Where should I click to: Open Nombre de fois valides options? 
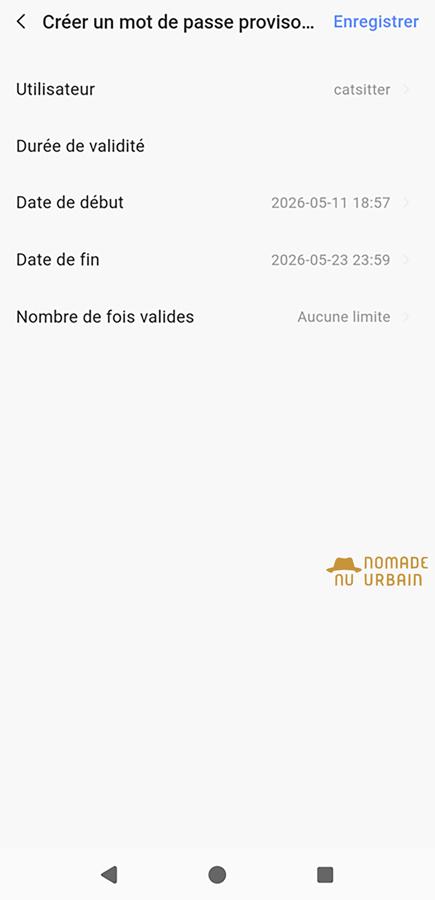[x=218, y=316]
